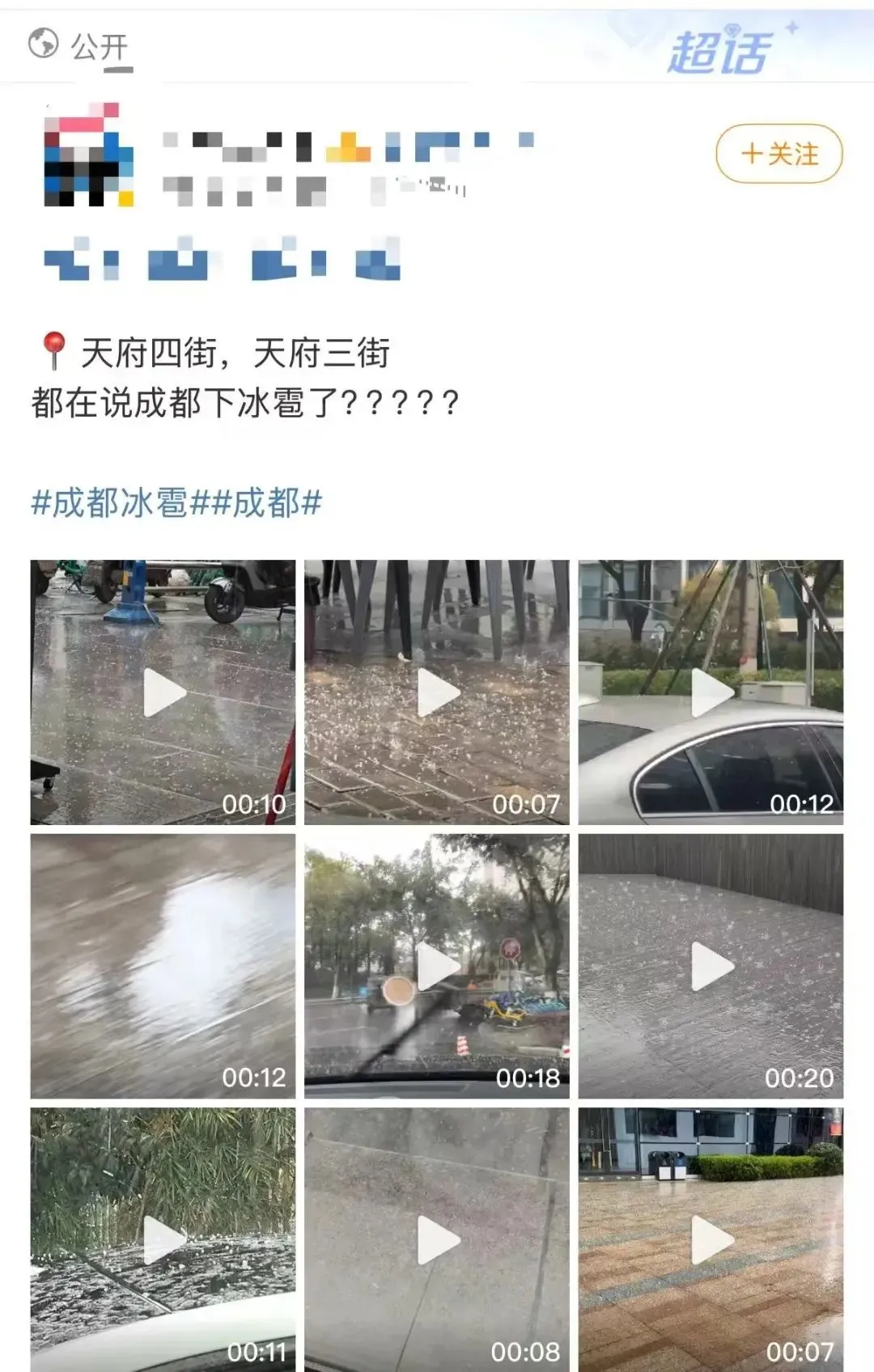Follow the poster with +关注 button

click(x=779, y=154)
